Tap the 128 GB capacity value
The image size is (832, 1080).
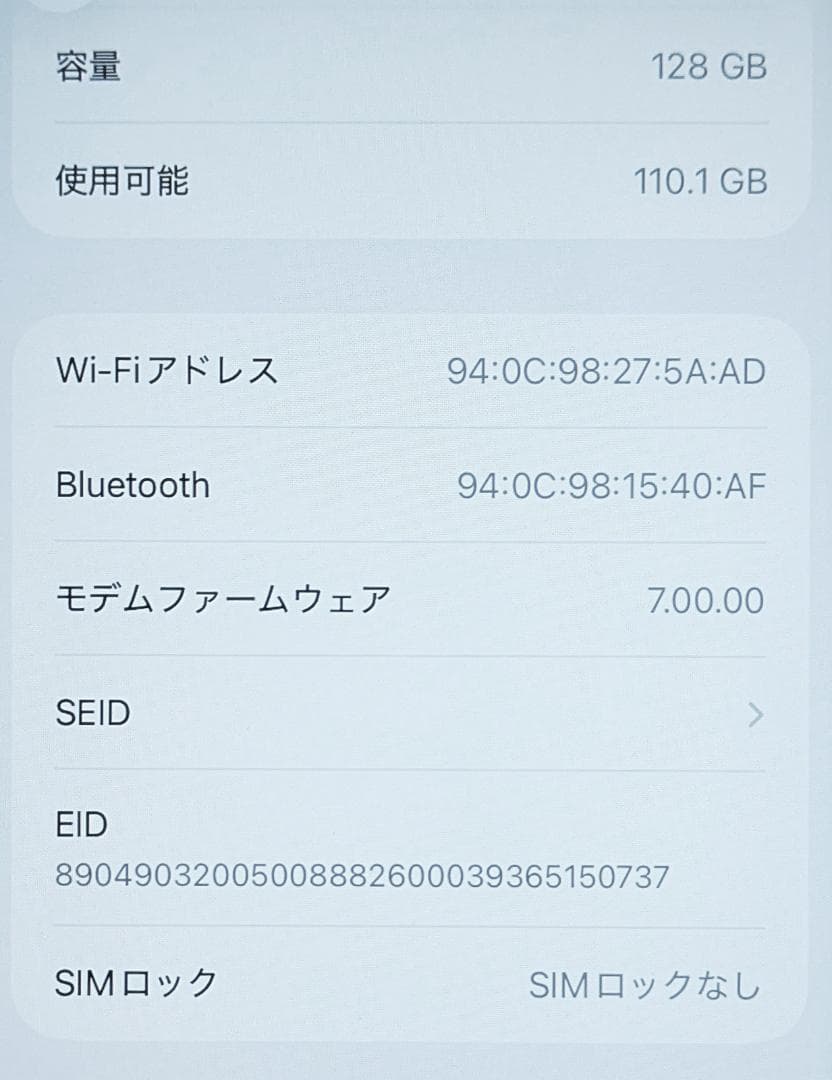[x=704, y=67]
